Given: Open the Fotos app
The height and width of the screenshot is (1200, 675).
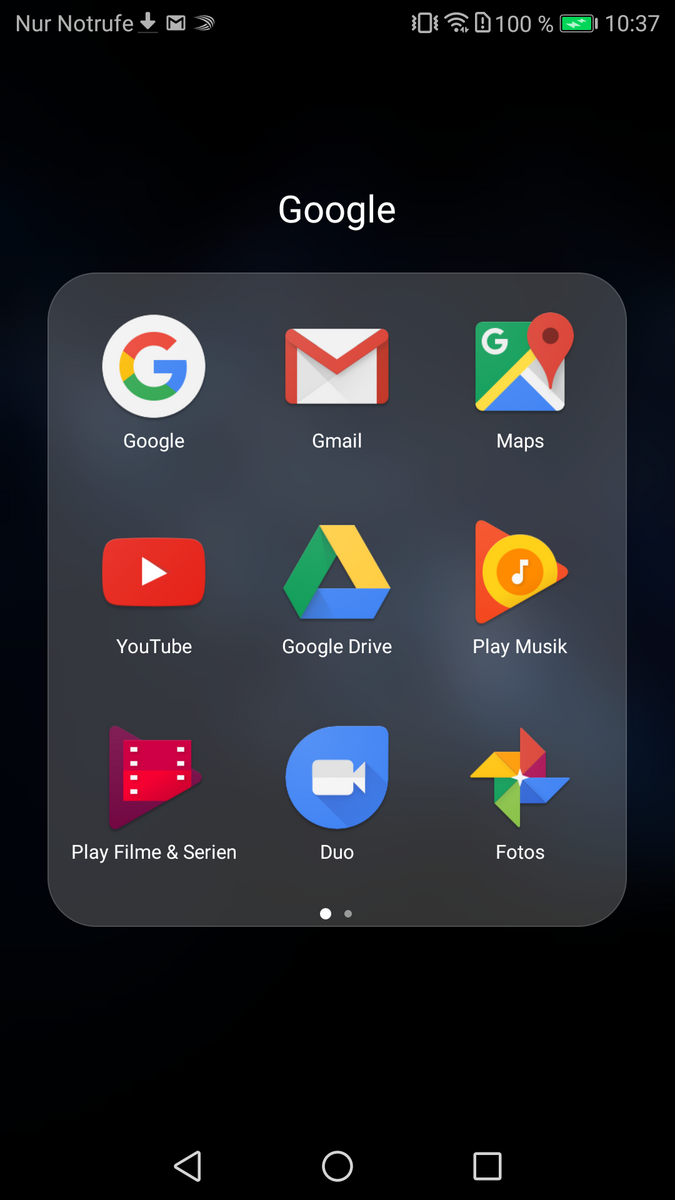Looking at the screenshot, I should pyautogui.click(x=520, y=778).
